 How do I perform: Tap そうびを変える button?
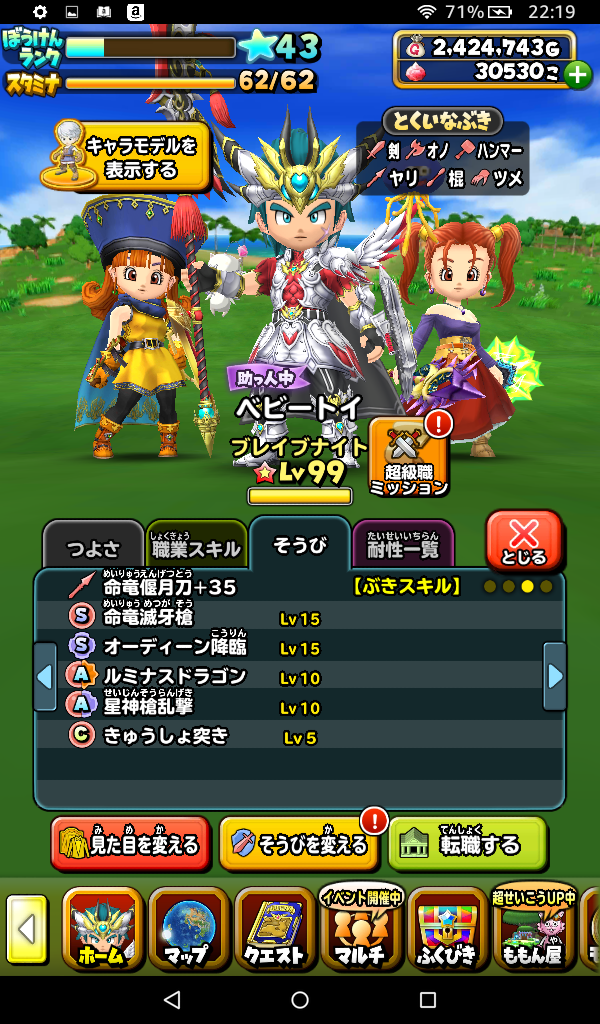pyautogui.click(x=299, y=845)
